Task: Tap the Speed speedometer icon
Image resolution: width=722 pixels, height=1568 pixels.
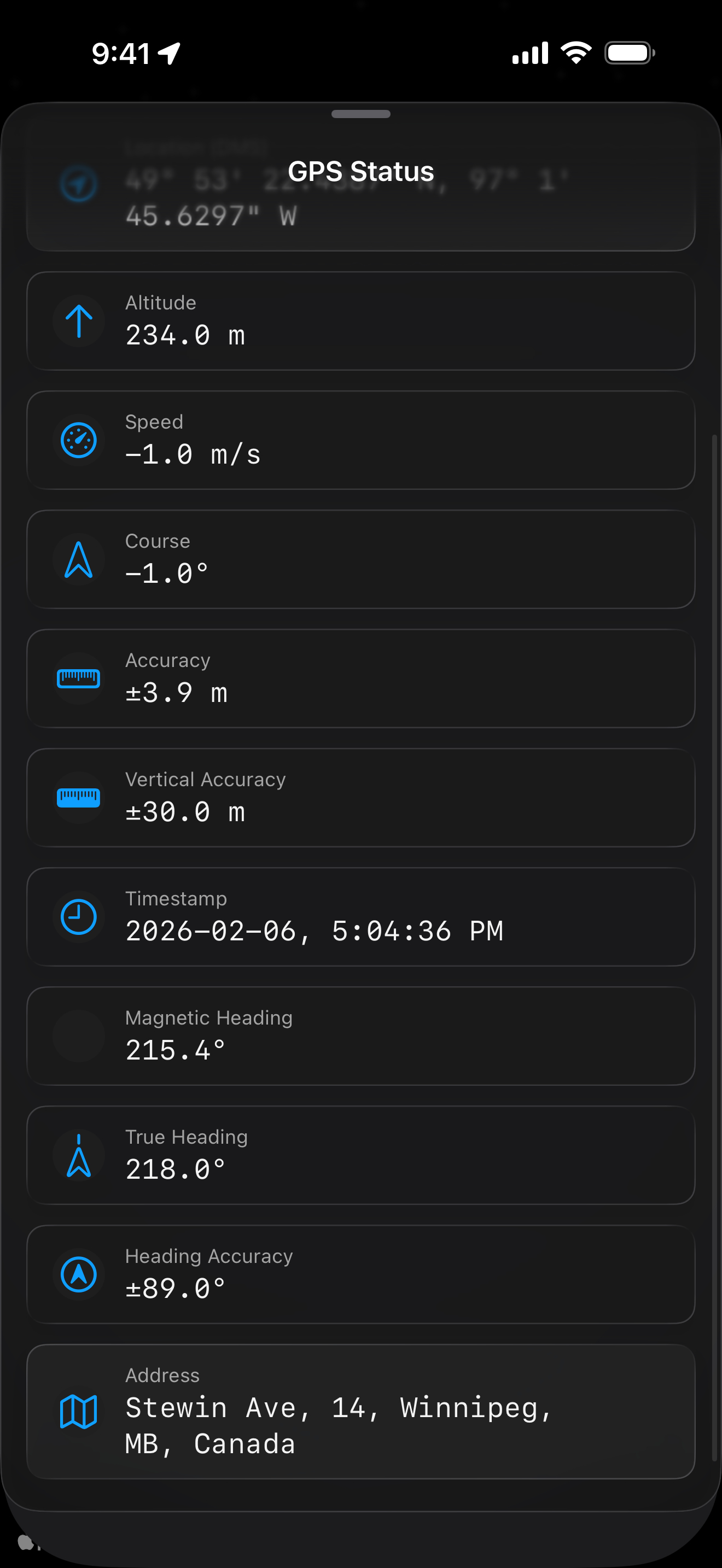Action: 79,440
